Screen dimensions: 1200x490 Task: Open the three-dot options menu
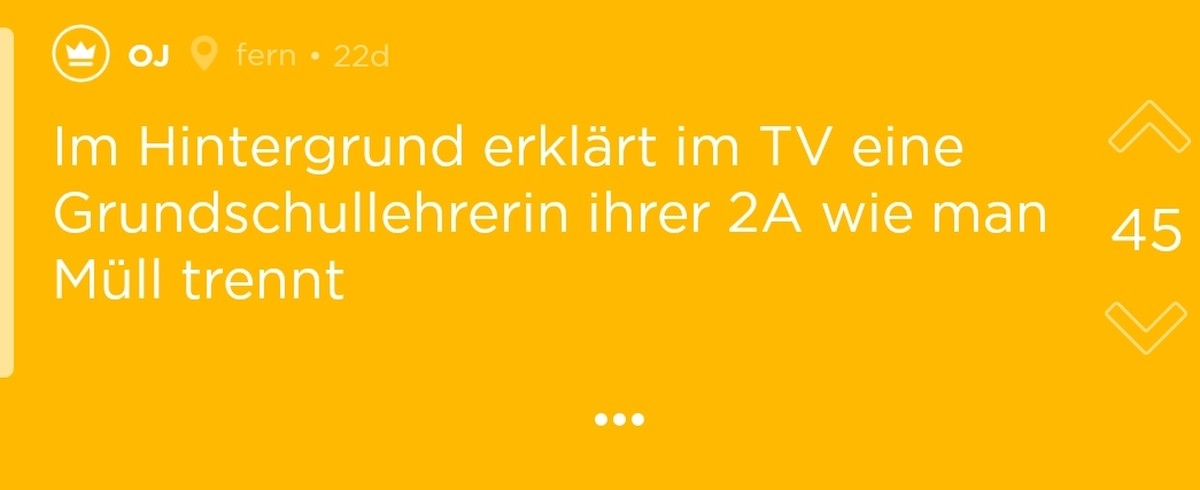[620, 419]
